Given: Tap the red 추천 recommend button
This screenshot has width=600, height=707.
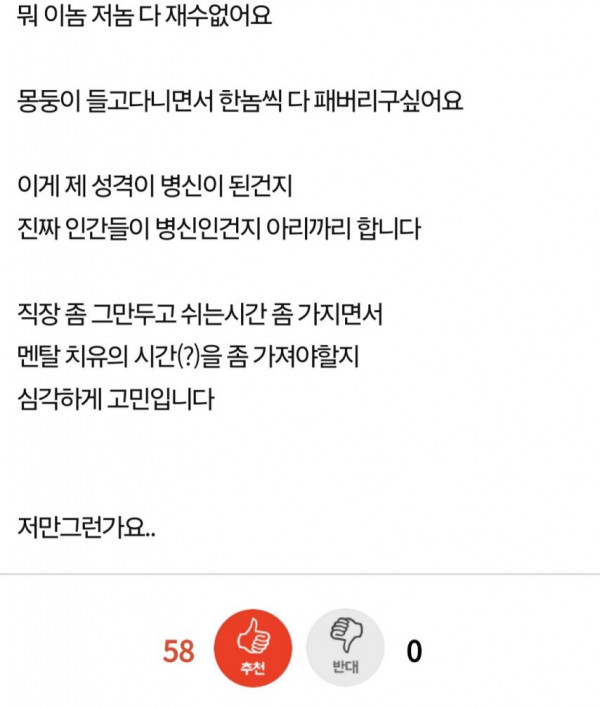Looking at the screenshot, I should tap(253, 650).
